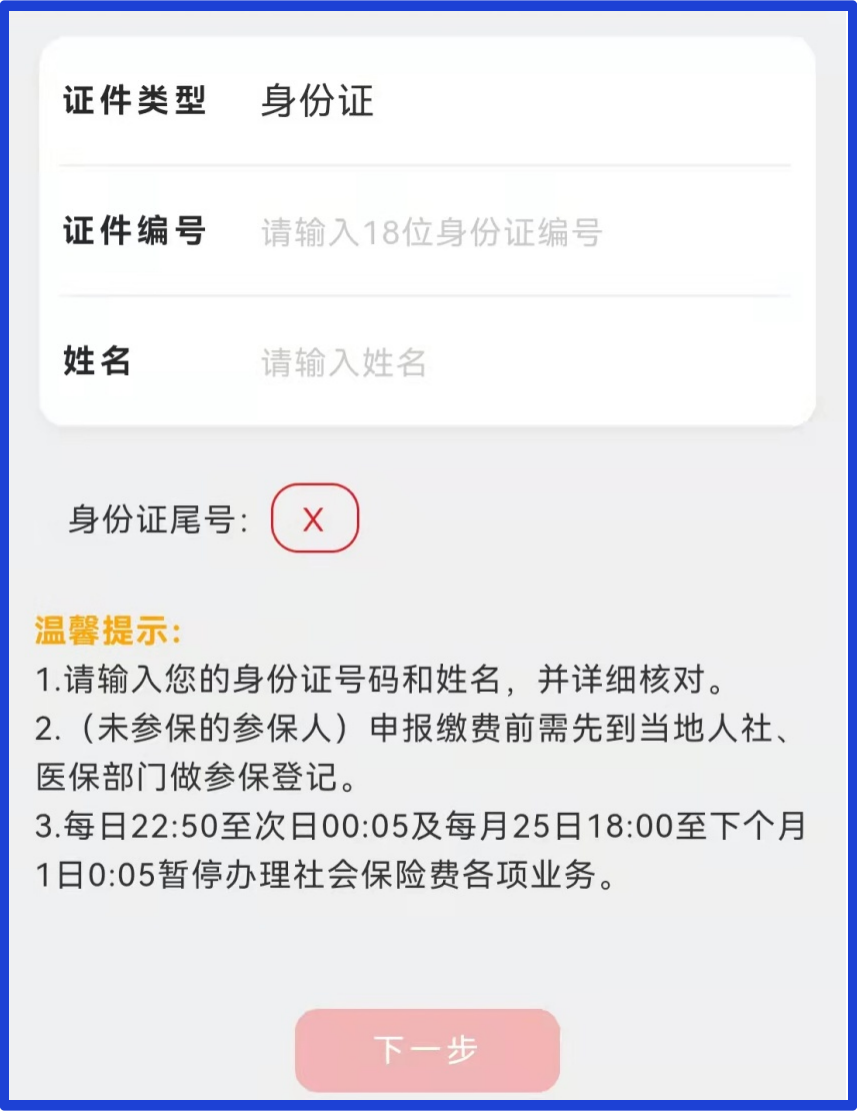Click the 证件编号 label text
Viewport: 857px width, 1112px height.
pos(131,232)
